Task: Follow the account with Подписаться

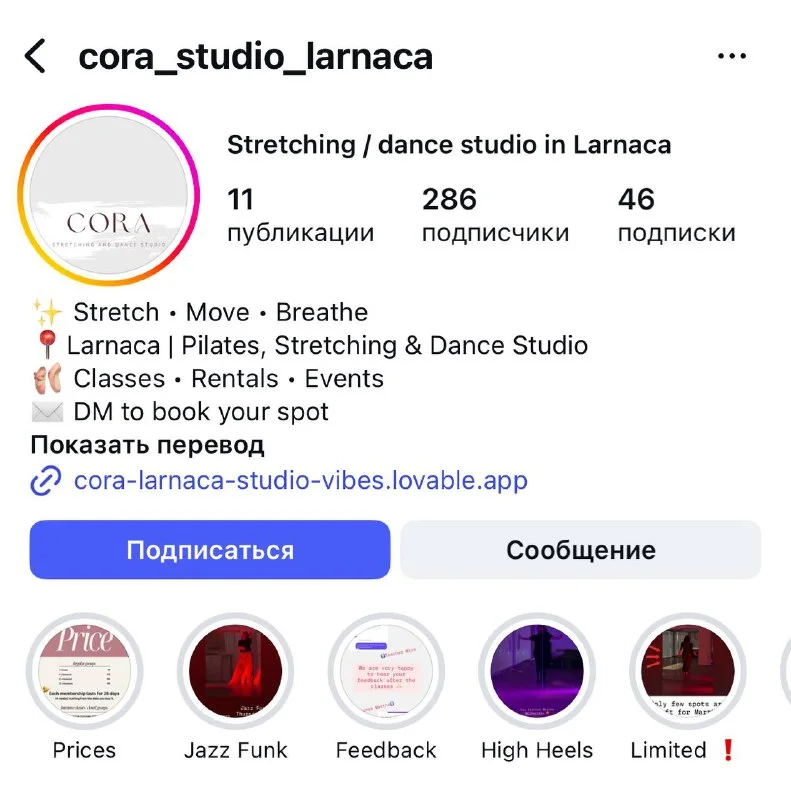Action: tap(209, 549)
